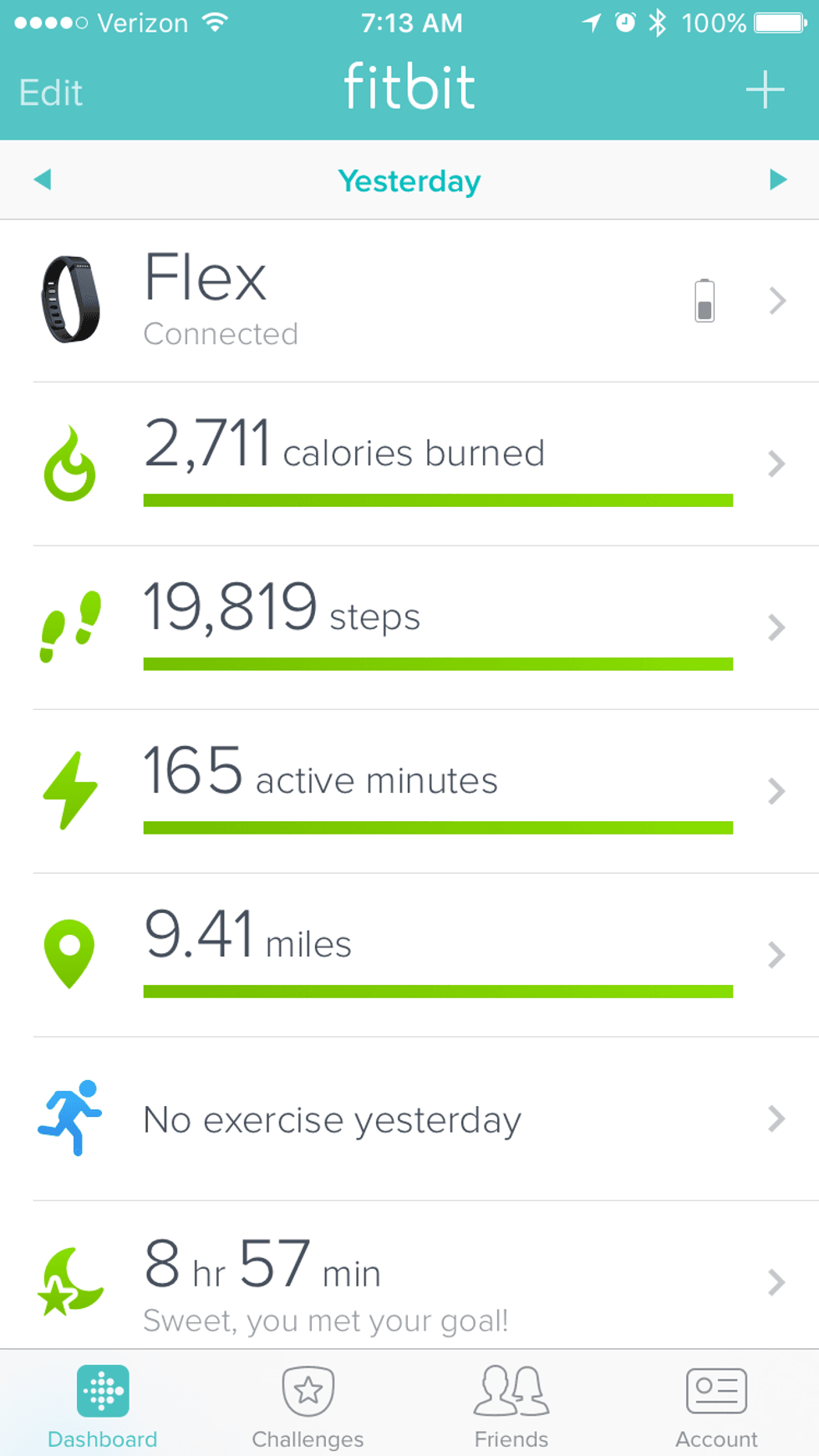Open active minutes details
The height and width of the screenshot is (1456, 819).
click(x=409, y=791)
